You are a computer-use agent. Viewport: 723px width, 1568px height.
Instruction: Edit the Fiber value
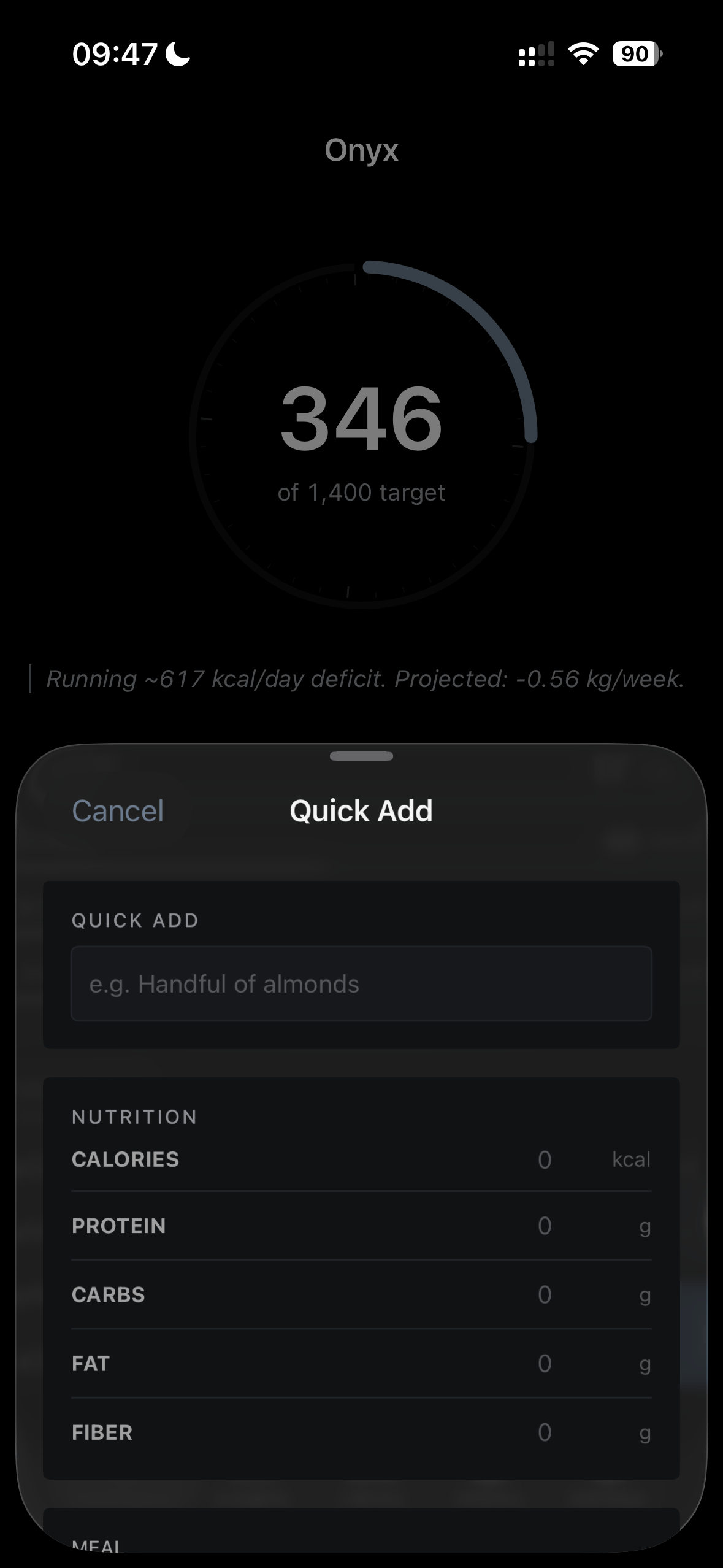544,1432
